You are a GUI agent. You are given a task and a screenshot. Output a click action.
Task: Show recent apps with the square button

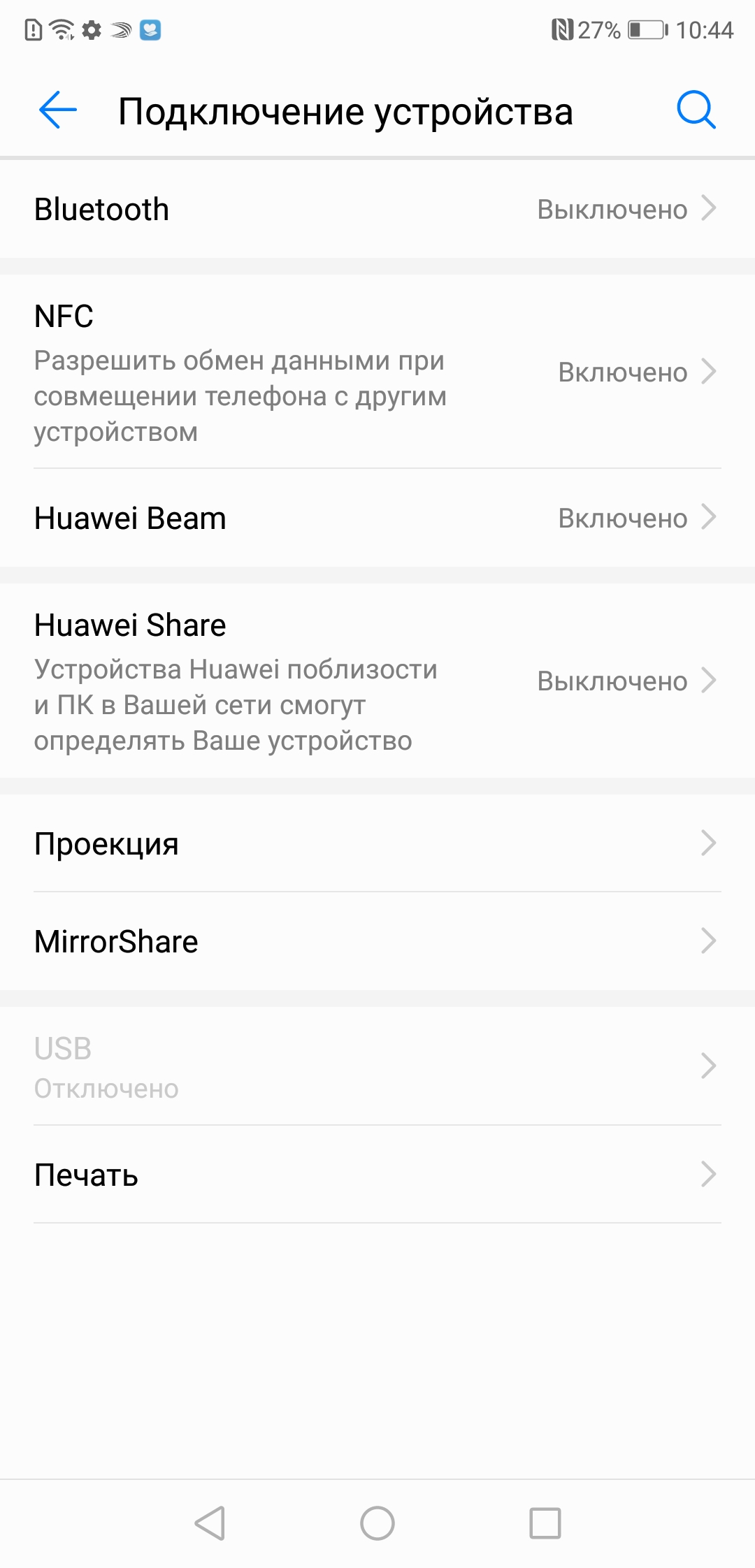(545, 1523)
